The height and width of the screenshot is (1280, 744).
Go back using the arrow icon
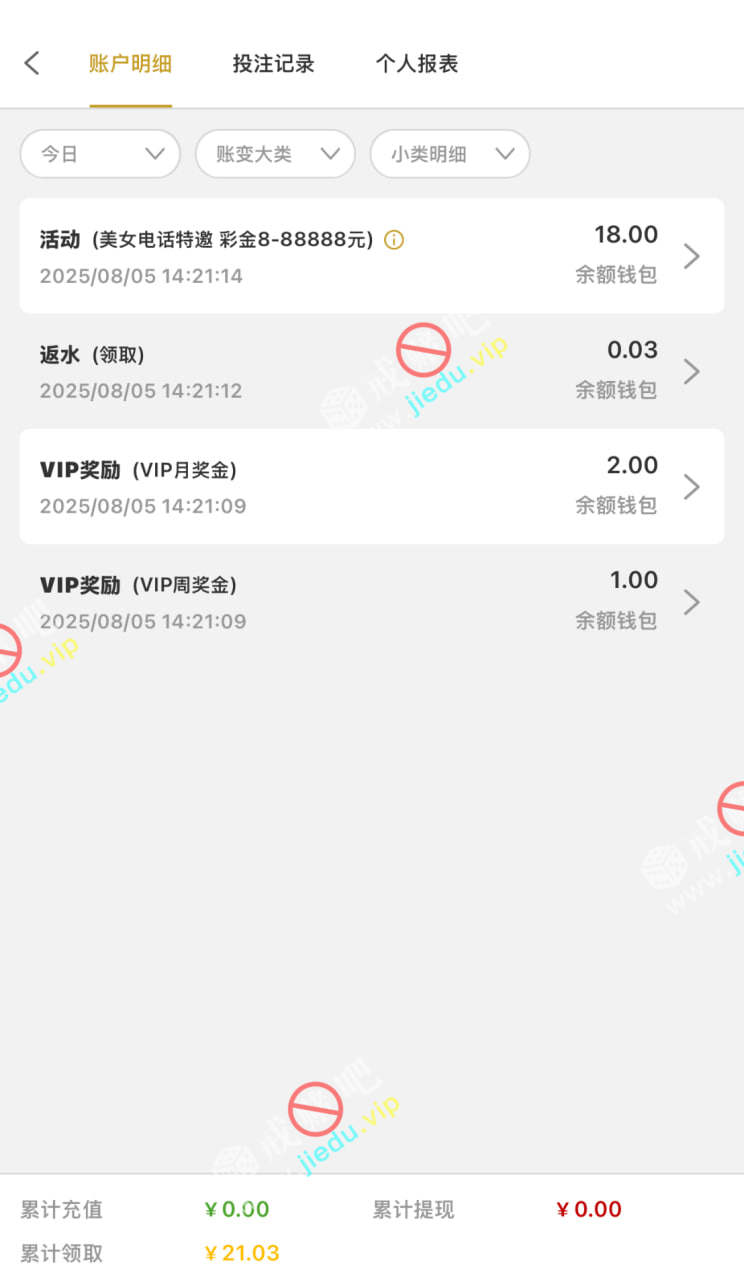(x=32, y=63)
